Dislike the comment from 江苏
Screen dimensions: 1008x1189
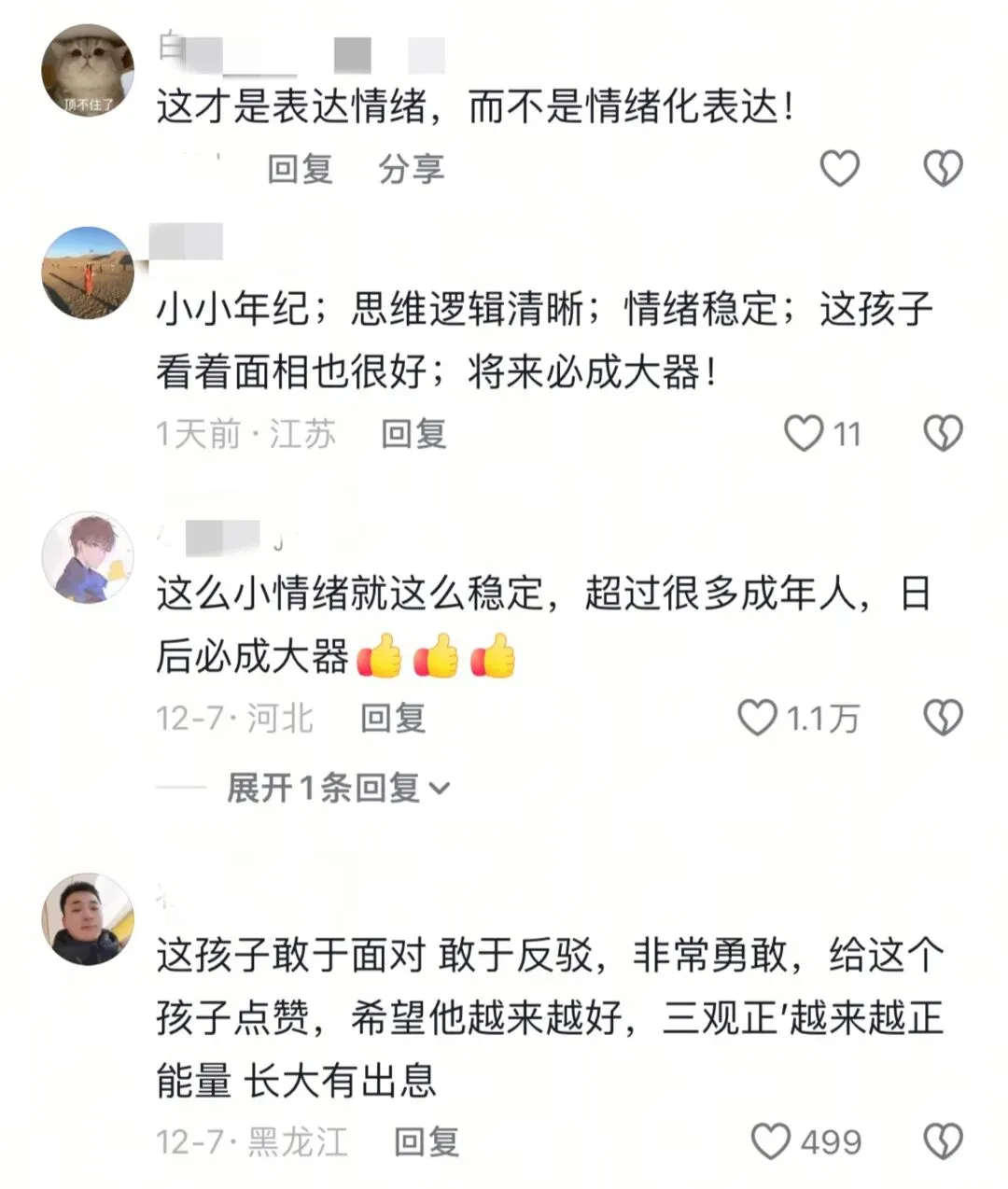click(x=943, y=434)
